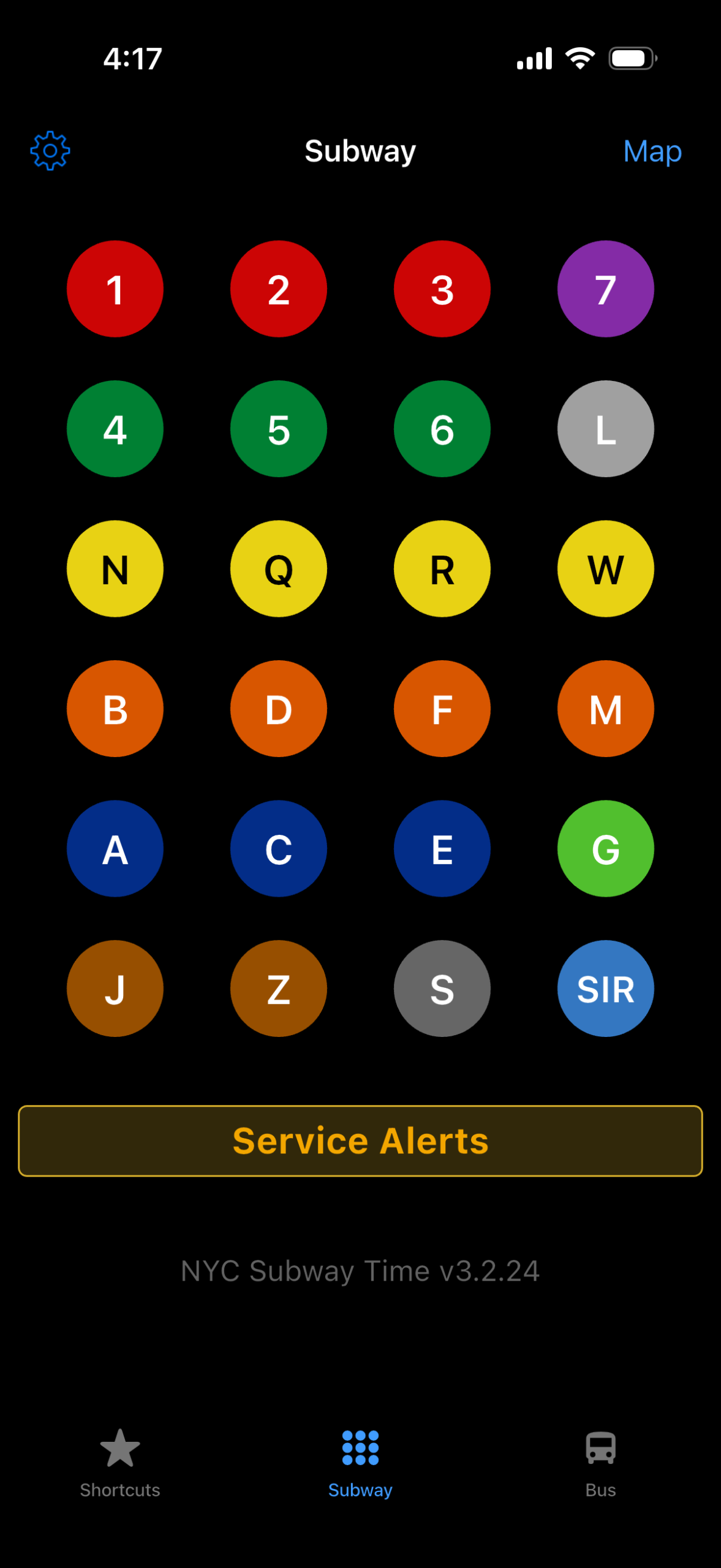721x1568 pixels.
Task: Choose the blue A train line
Action: (x=115, y=849)
